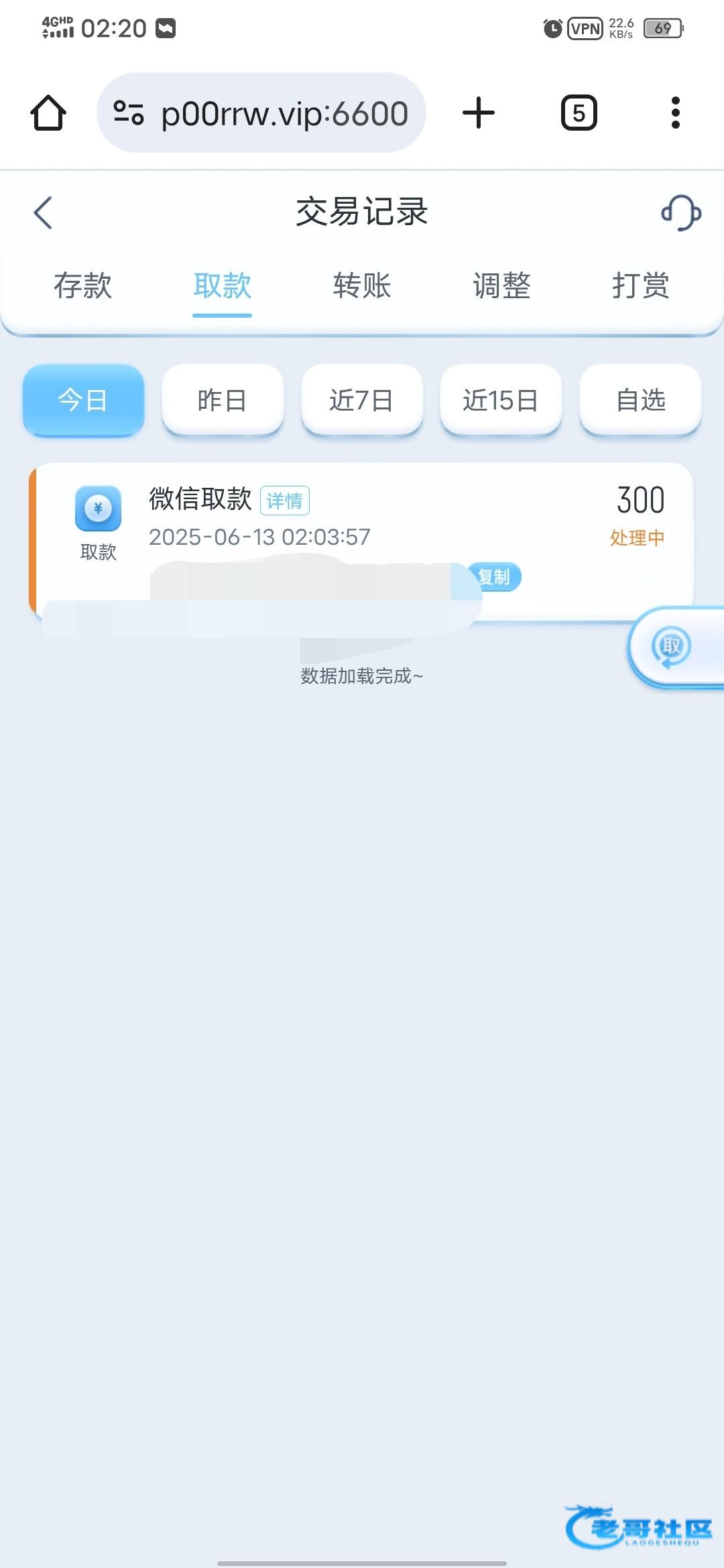This screenshot has height=1568, width=724.
Task: Add a new browser tab
Action: [479, 113]
